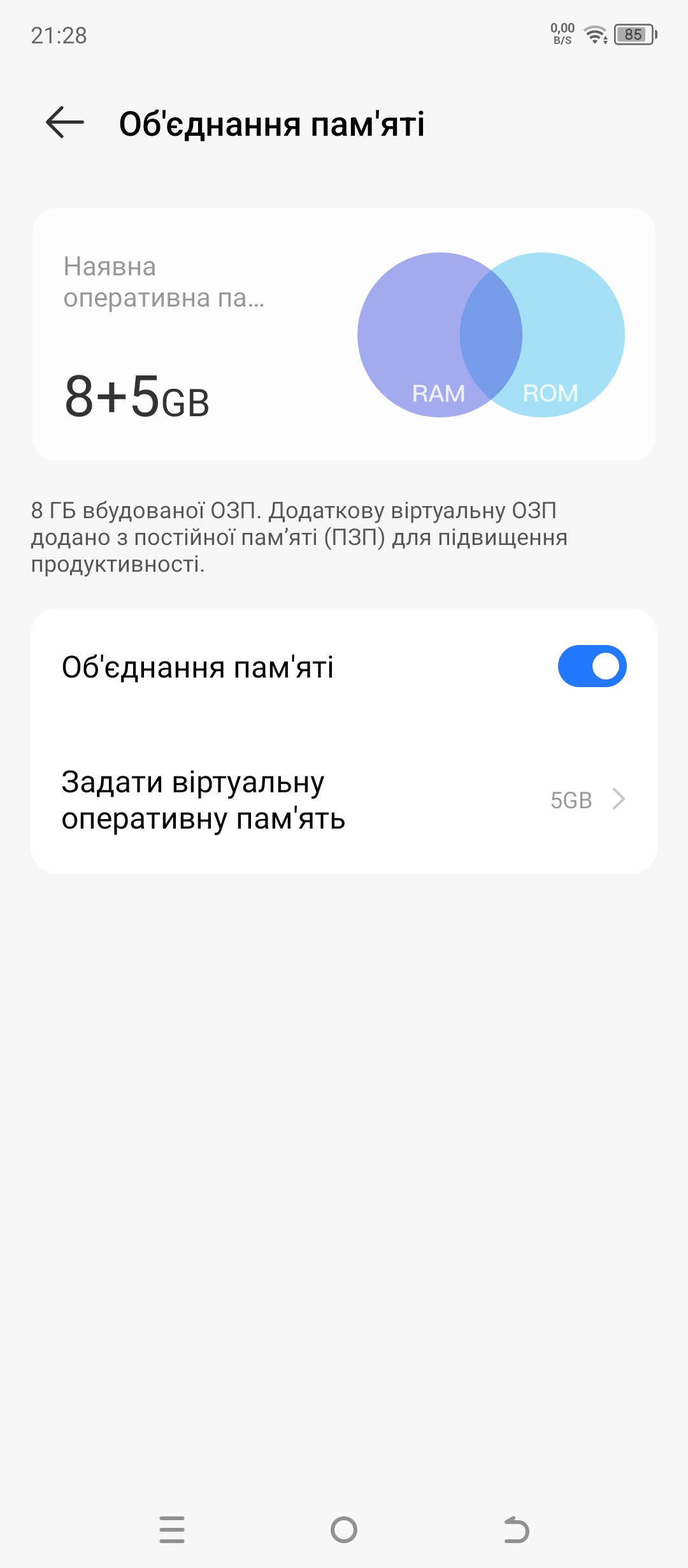Open Задати віртуальну оперативну пам'ять setting
Viewport: 688px width, 1568px height.
point(344,800)
